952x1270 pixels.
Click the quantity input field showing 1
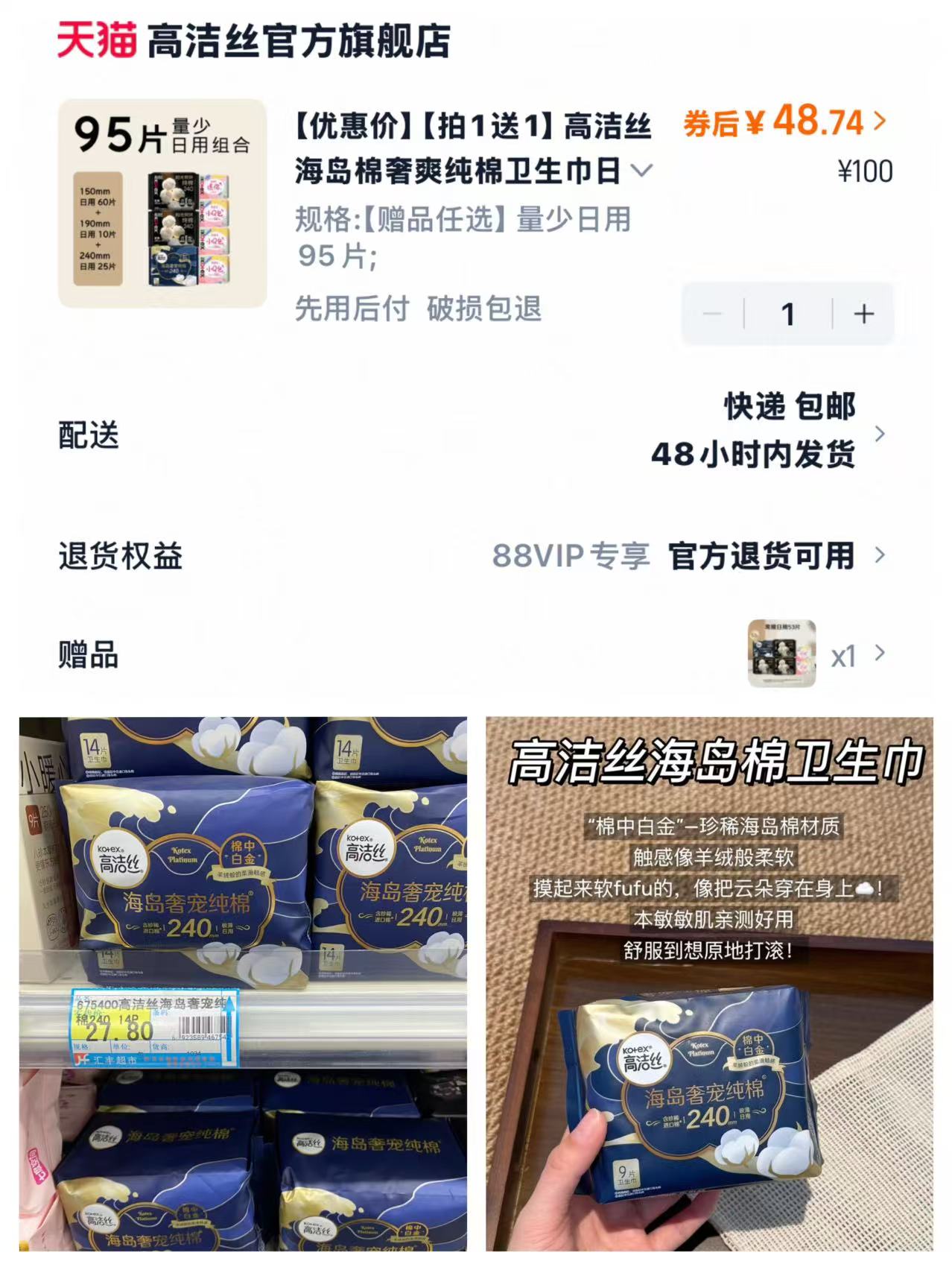point(787,315)
